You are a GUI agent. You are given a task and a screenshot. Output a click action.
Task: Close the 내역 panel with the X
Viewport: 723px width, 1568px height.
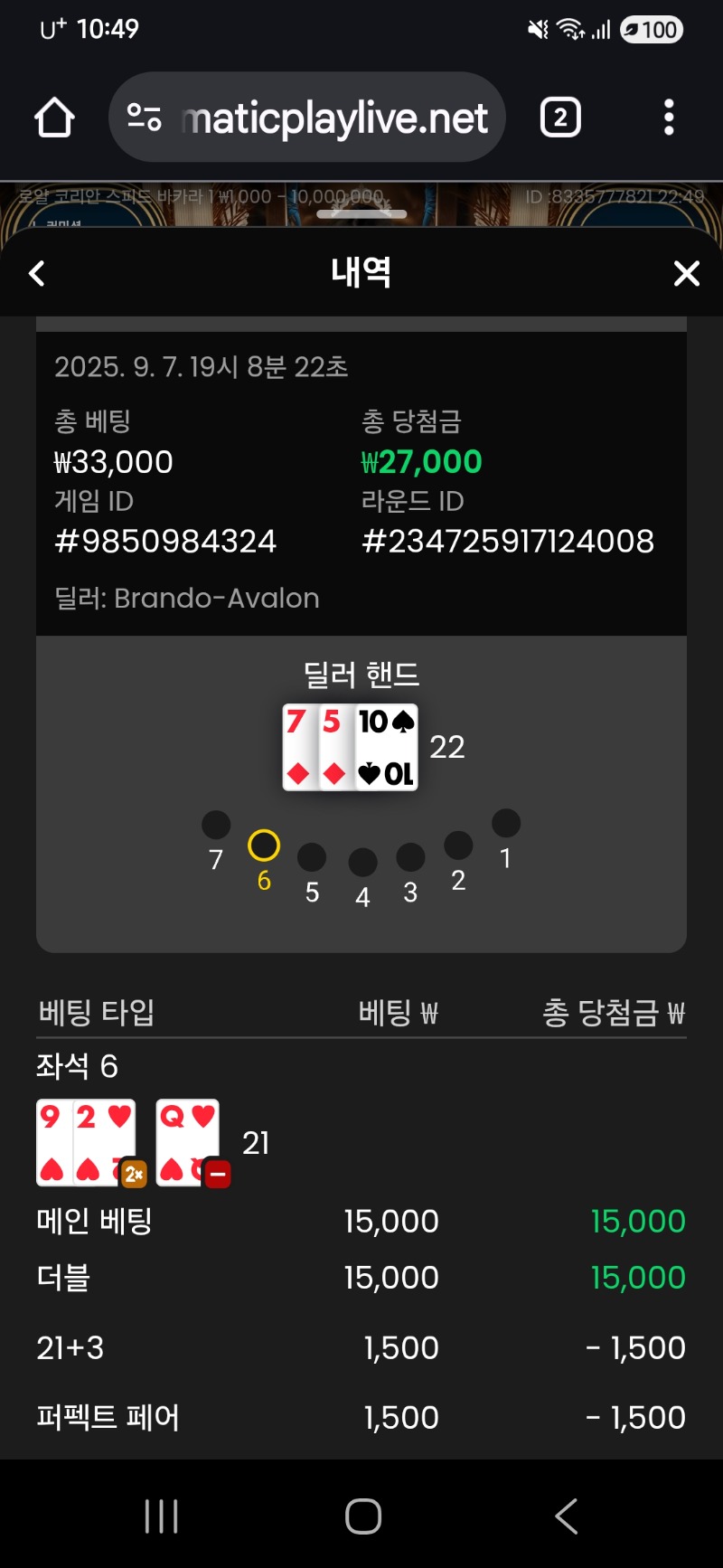pos(687,273)
